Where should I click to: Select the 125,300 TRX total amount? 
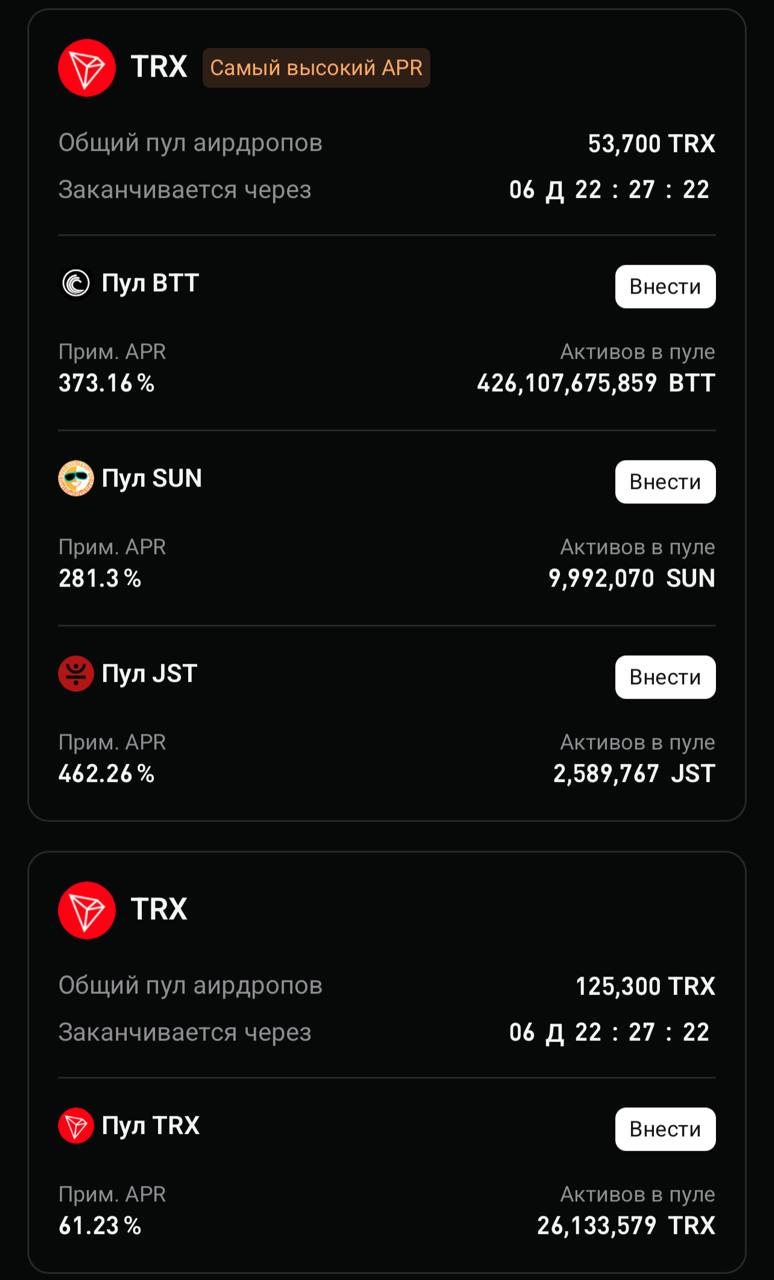tap(644, 985)
